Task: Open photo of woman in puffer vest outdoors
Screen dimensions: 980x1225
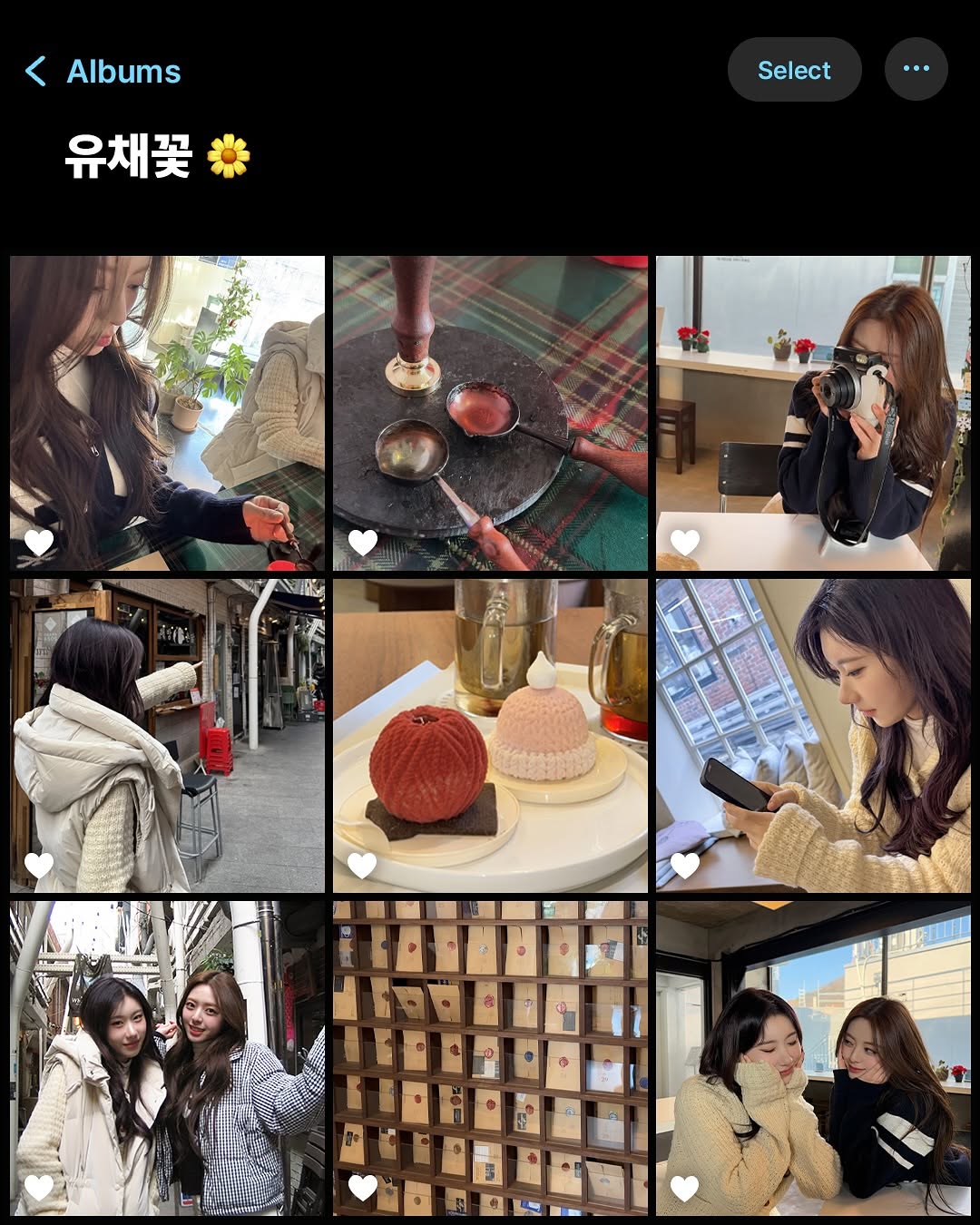Action: pyautogui.click(x=167, y=736)
